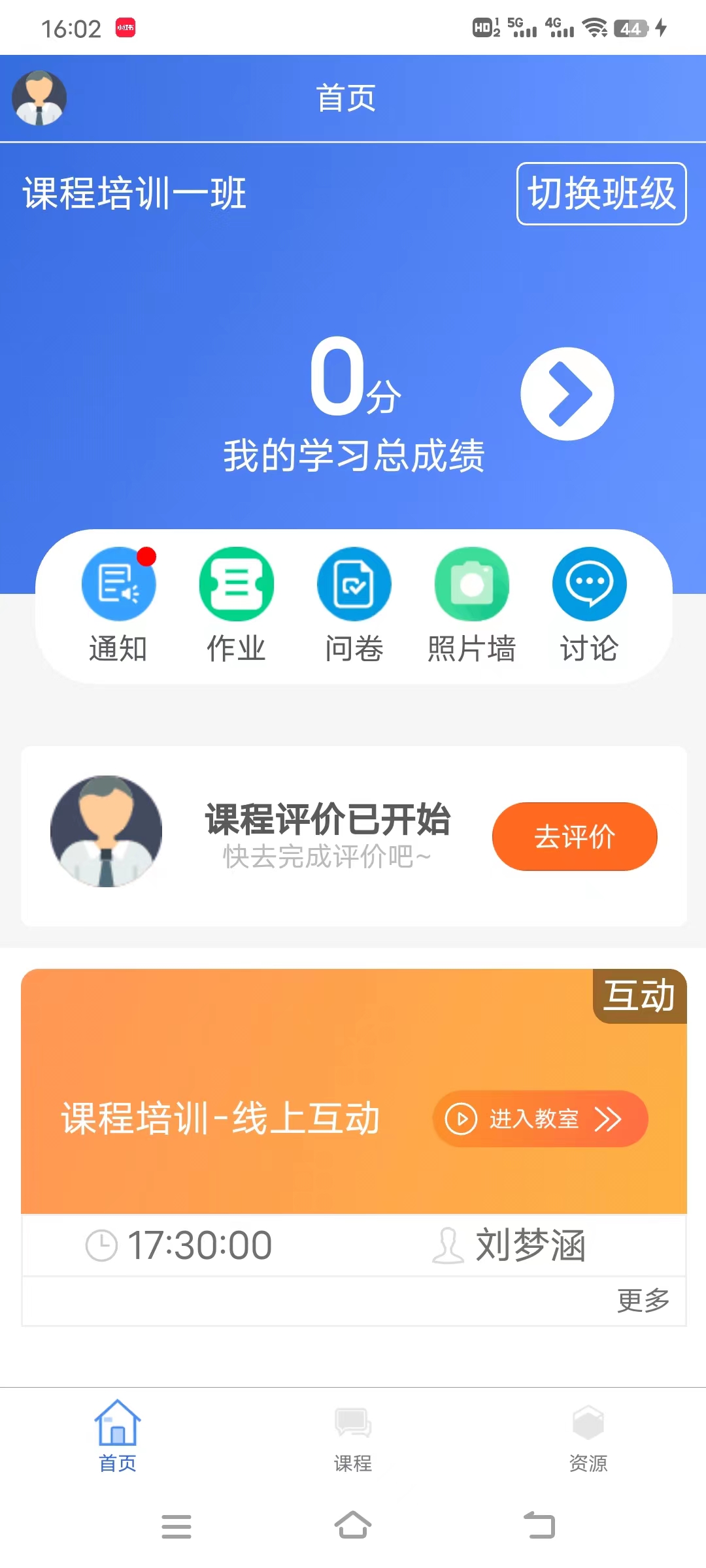Open the 问卷 questionnaire section
Image resolution: width=706 pixels, height=1568 pixels.
tap(354, 604)
